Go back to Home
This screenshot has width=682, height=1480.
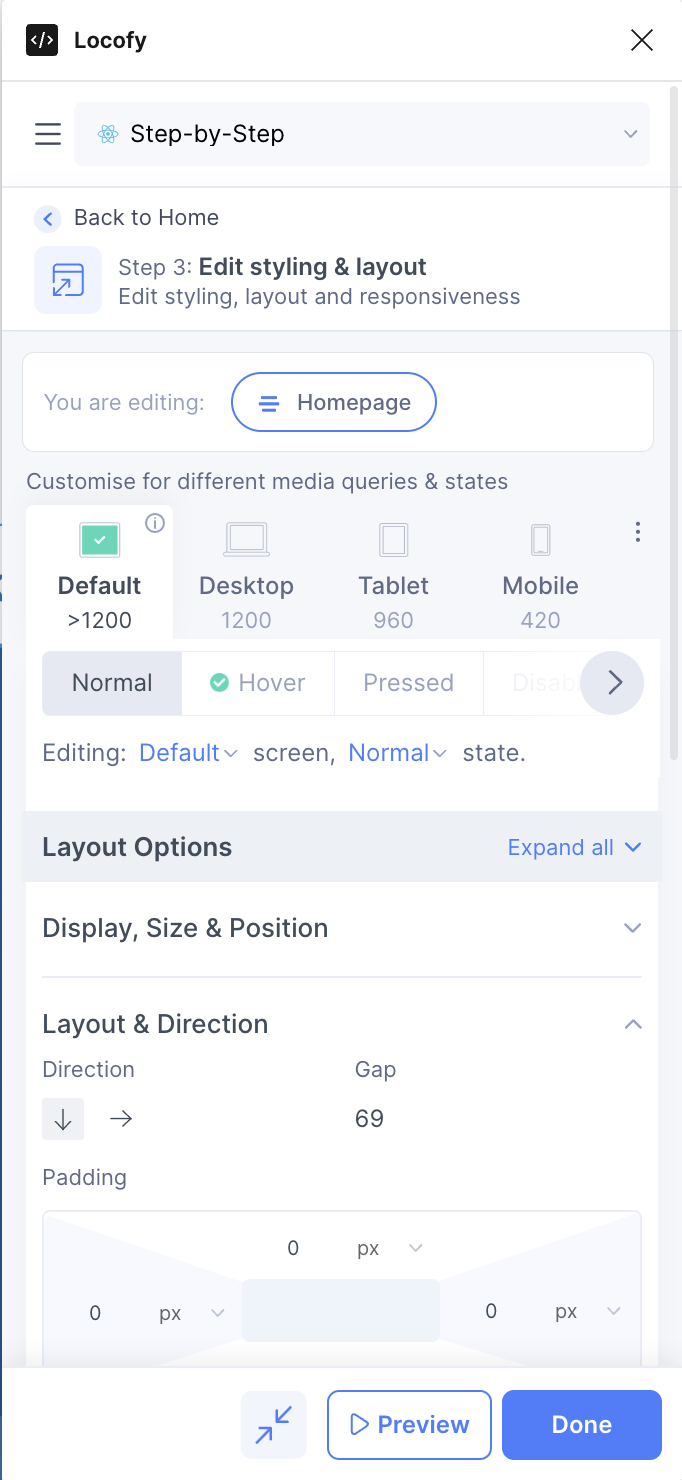coord(127,218)
